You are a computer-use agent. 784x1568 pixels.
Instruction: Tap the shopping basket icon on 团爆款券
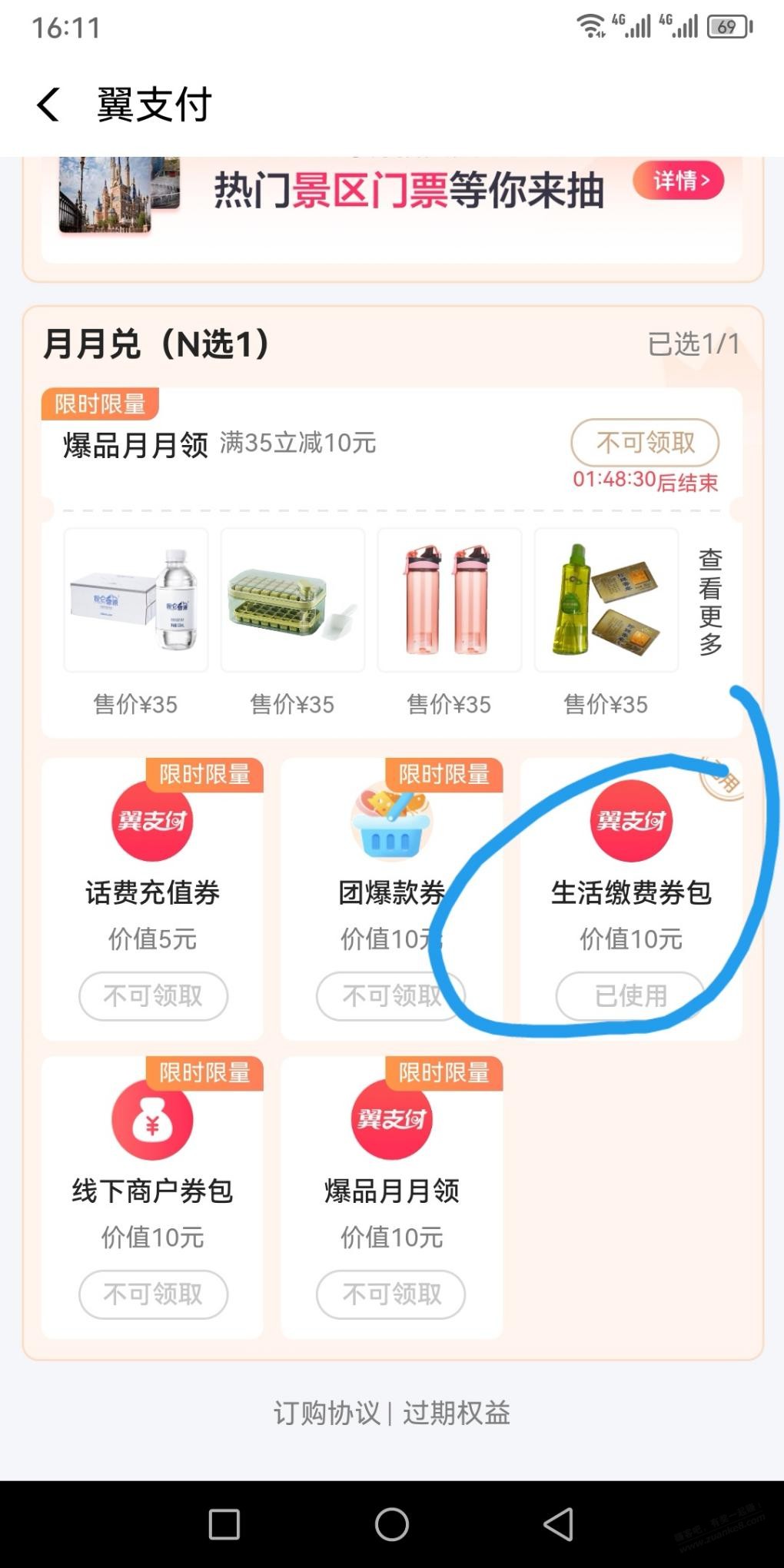pos(391,821)
